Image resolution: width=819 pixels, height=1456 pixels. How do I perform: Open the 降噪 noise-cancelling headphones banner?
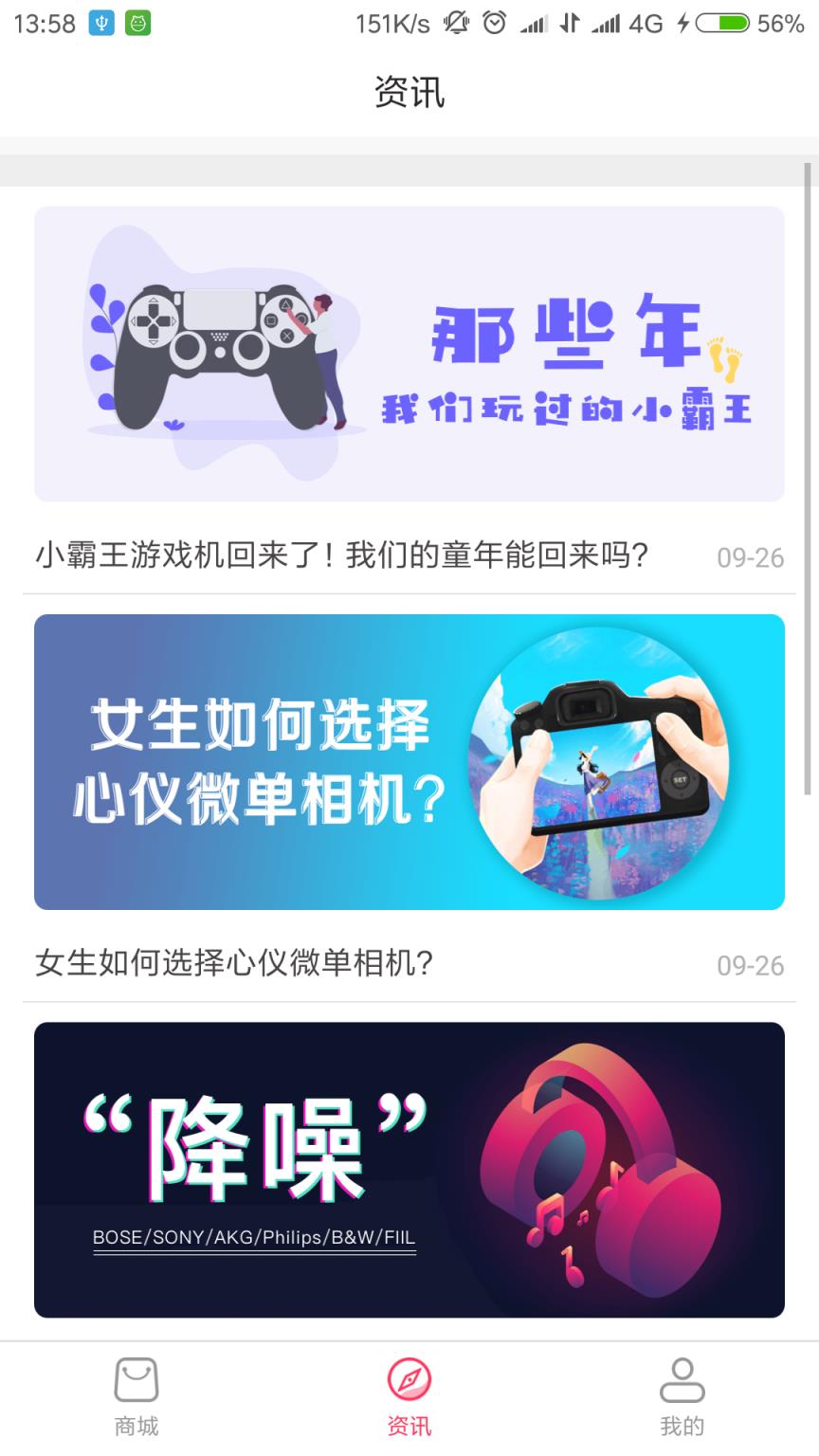(x=409, y=1169)
